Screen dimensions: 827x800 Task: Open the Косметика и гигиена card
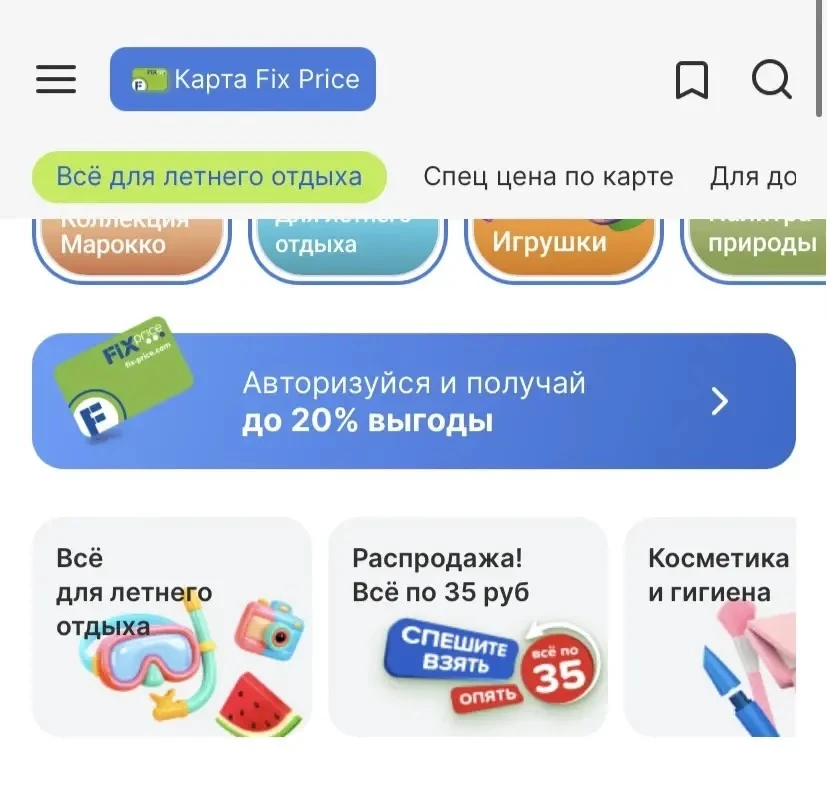coord(710,627)
